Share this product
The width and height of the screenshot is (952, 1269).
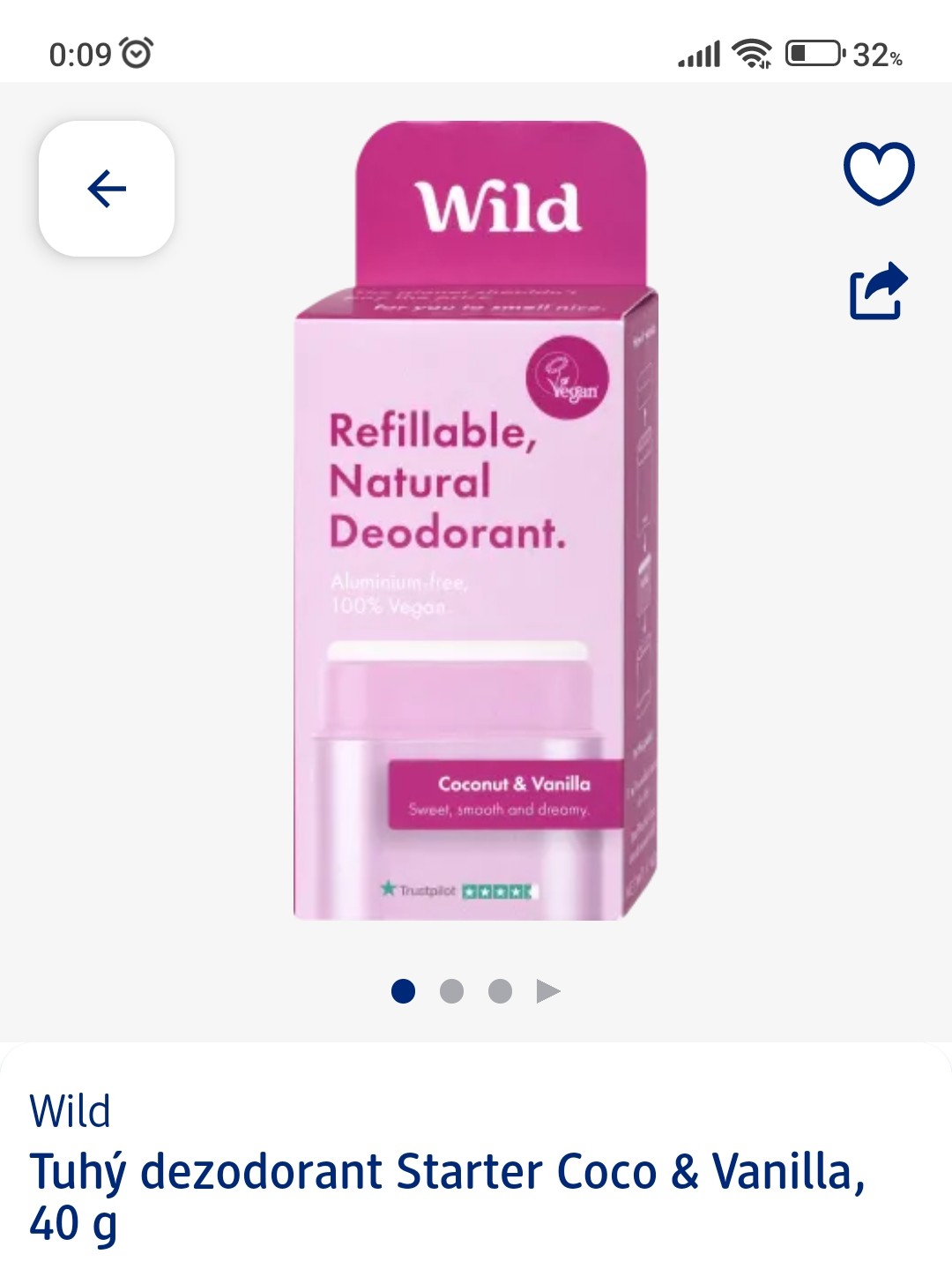point(878,290)
